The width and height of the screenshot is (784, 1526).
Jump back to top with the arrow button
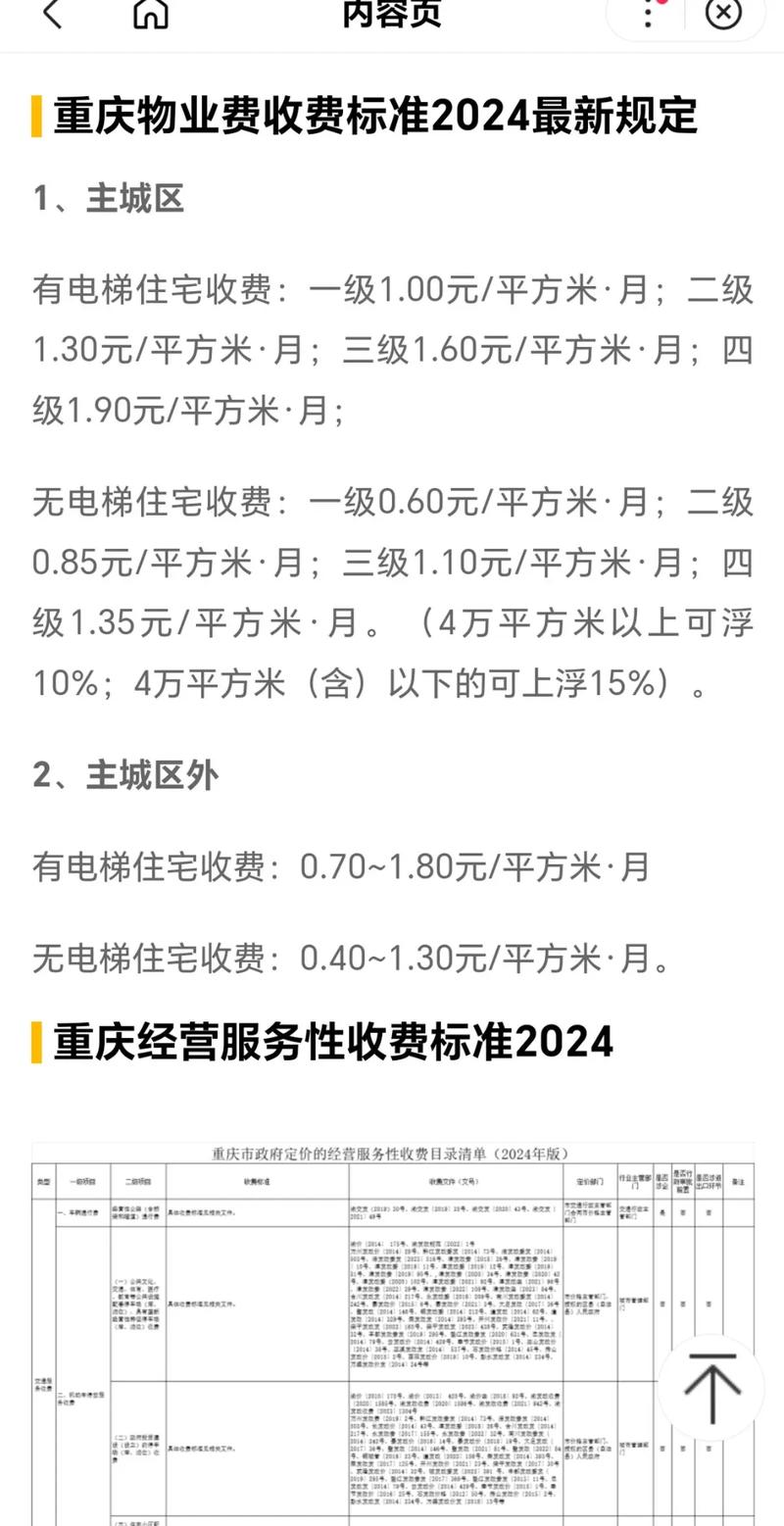tap(711, 1387)
